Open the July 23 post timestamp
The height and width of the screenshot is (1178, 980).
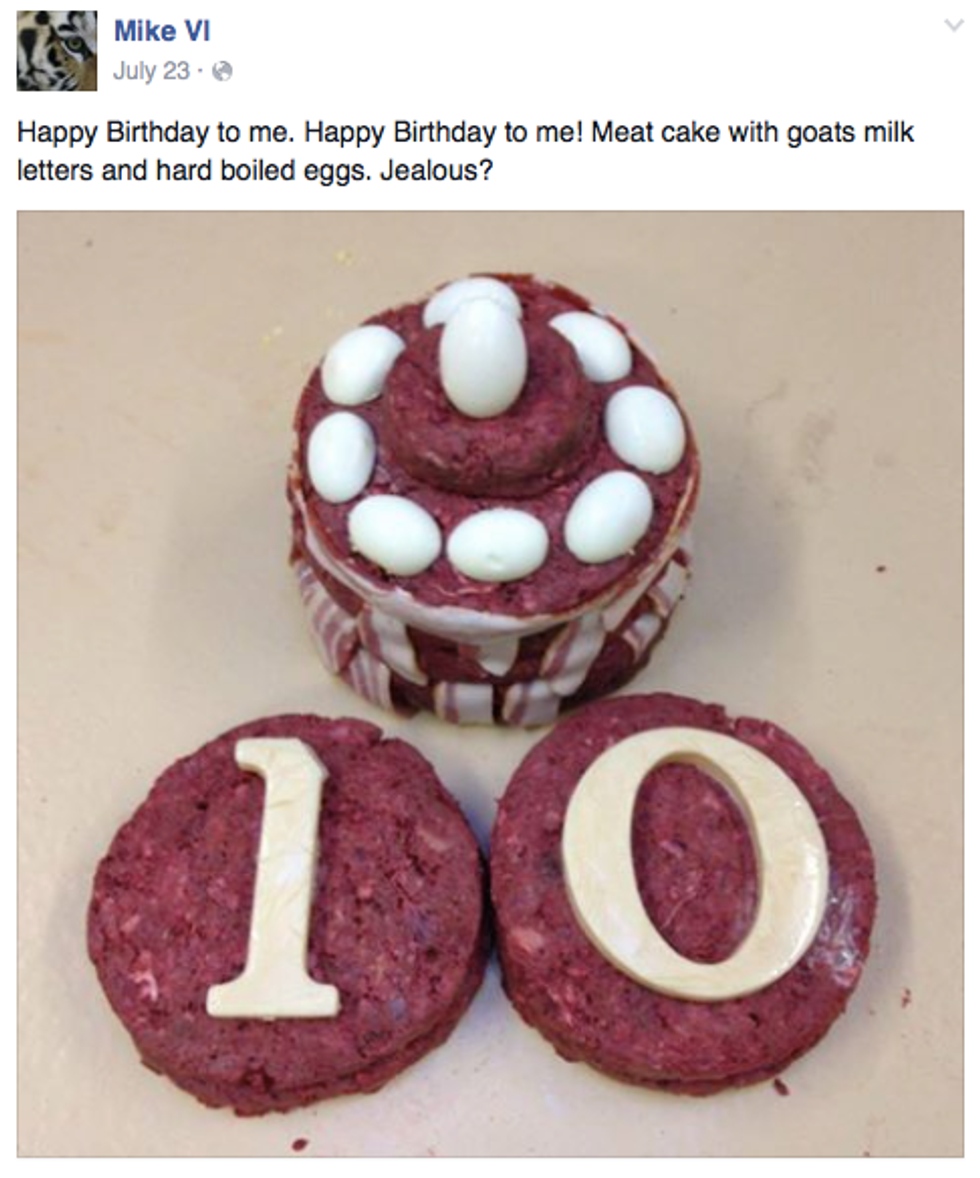click(150, 72)
